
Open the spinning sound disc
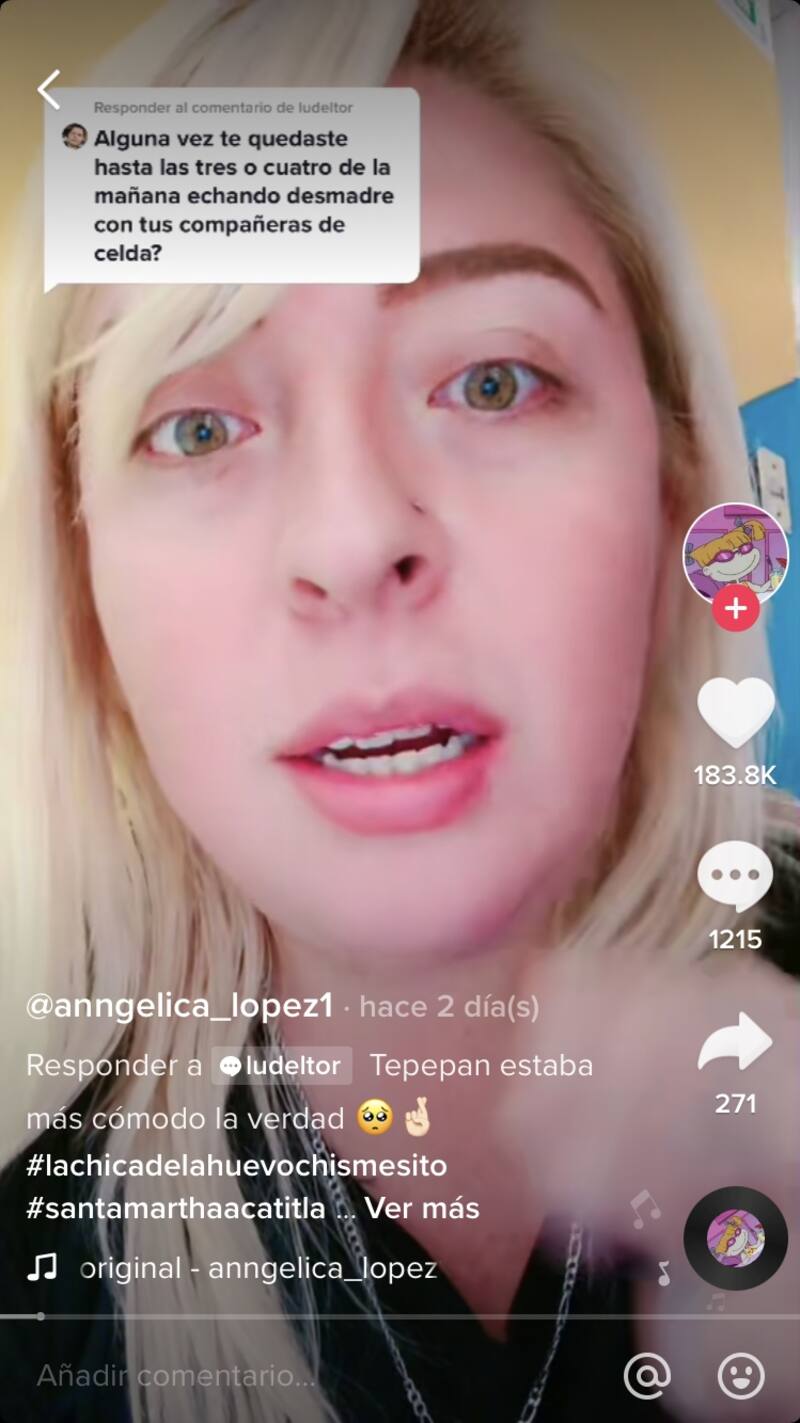click(x=735, y=1239)
